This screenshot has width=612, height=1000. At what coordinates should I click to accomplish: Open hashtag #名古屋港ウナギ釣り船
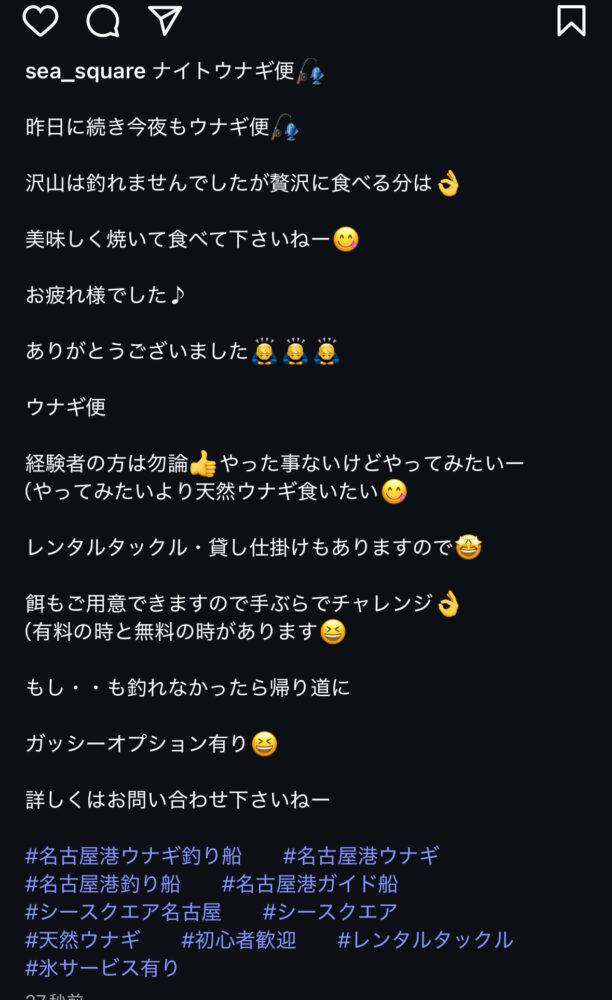tap(133, 856)
